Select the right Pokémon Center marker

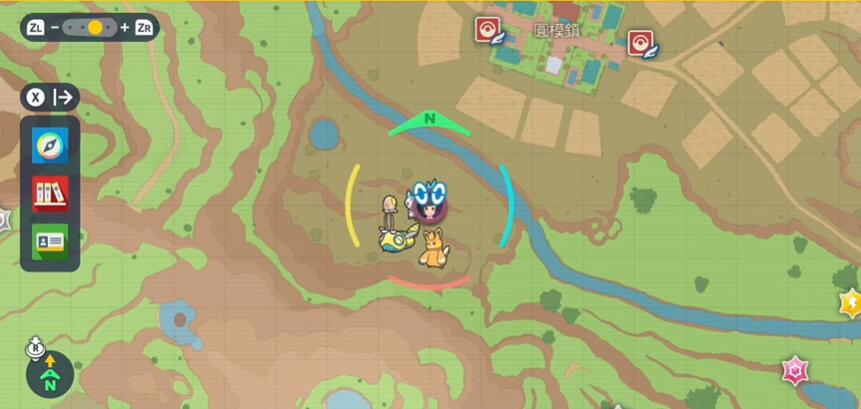coord(641,43)
